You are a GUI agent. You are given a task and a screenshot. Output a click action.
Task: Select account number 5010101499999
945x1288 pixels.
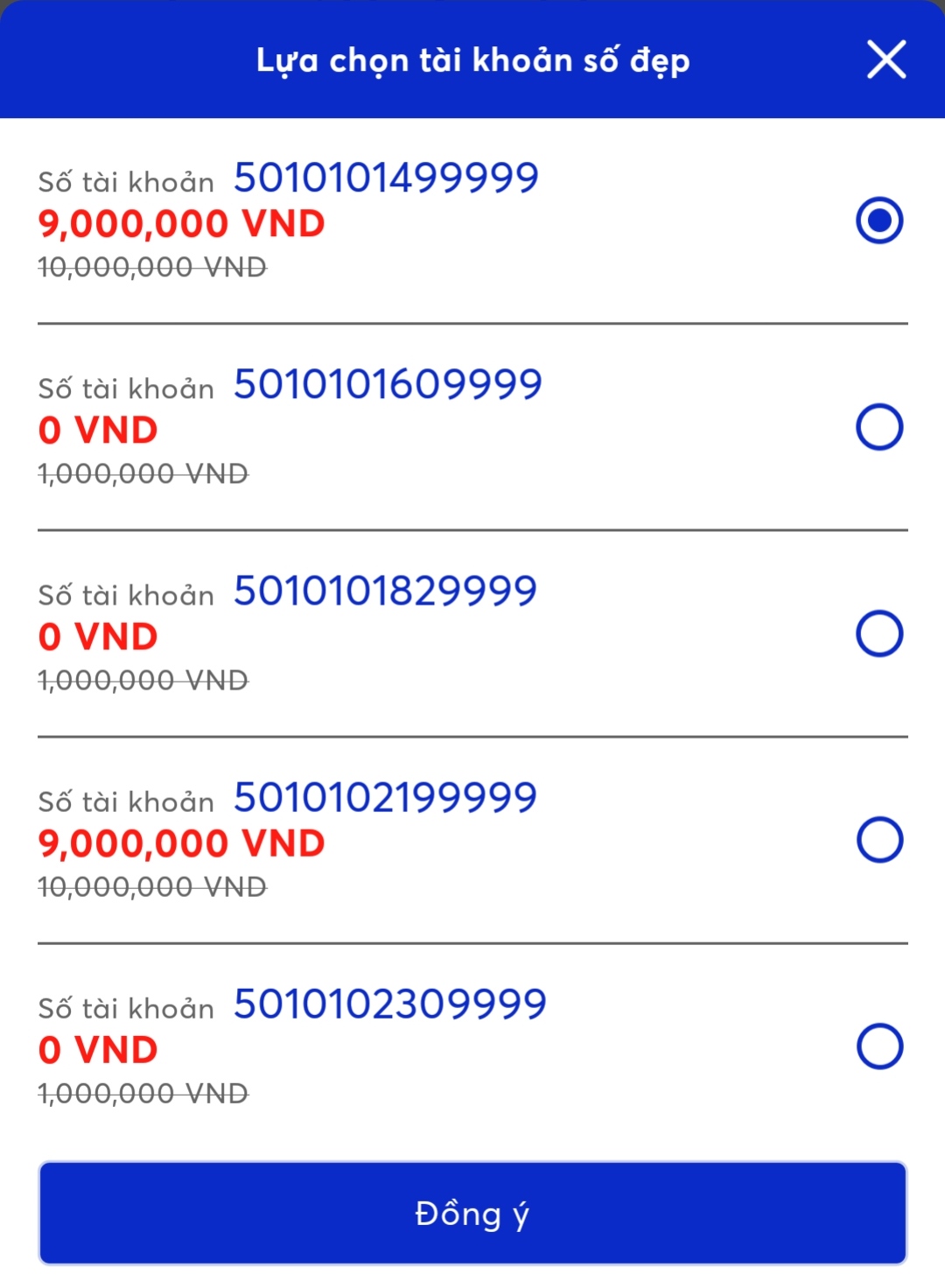879,220
